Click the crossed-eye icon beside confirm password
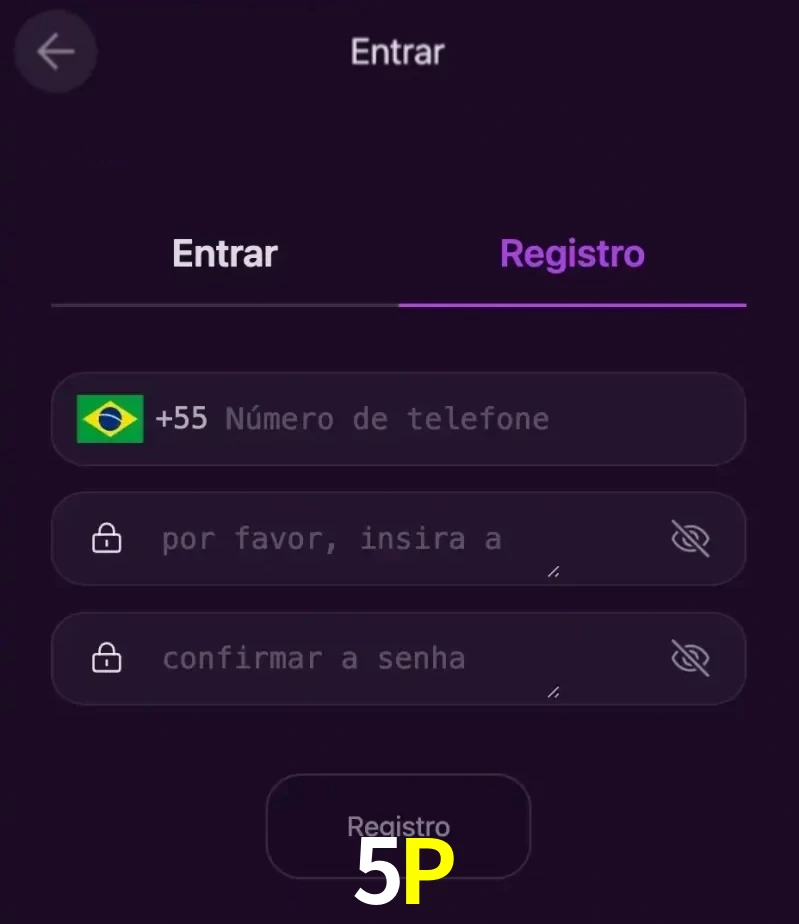799x924 pixels. click(691, 658)
